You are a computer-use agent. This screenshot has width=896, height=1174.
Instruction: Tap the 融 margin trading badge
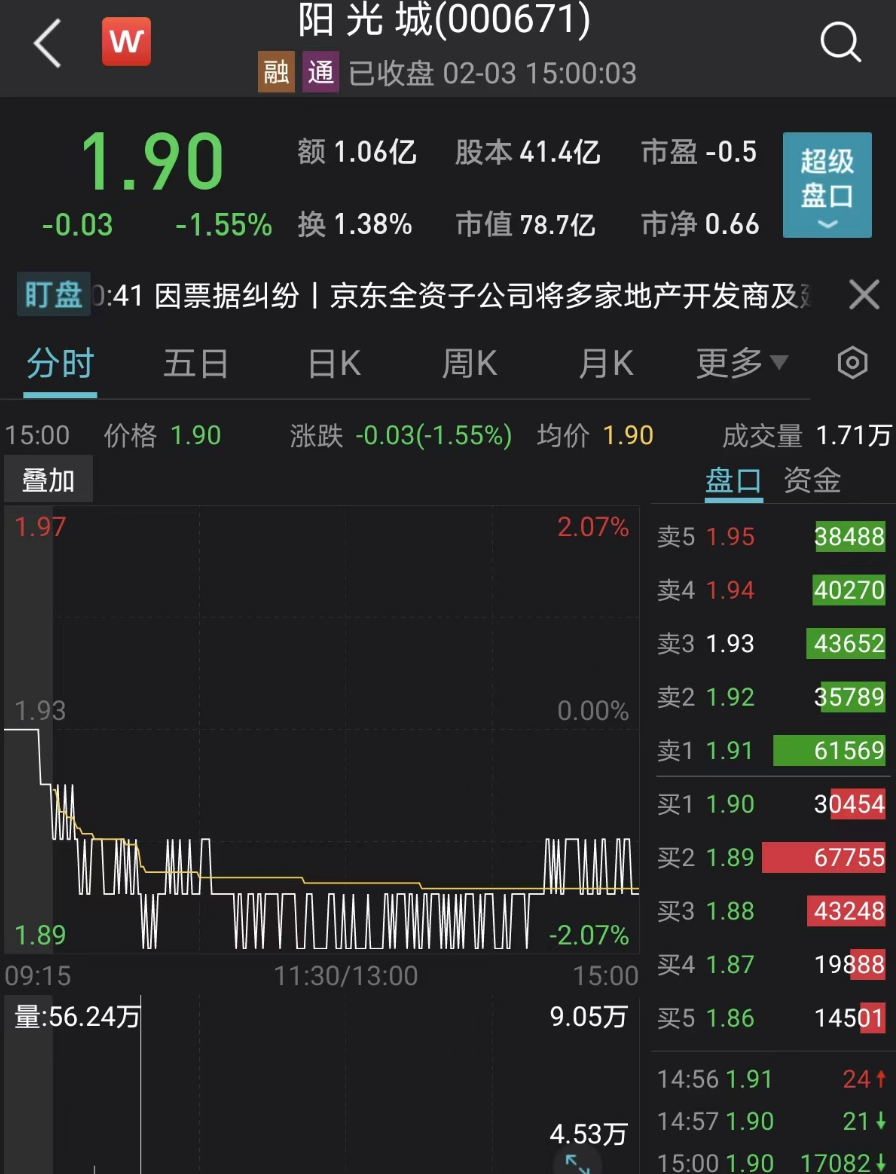pos(276,73)
